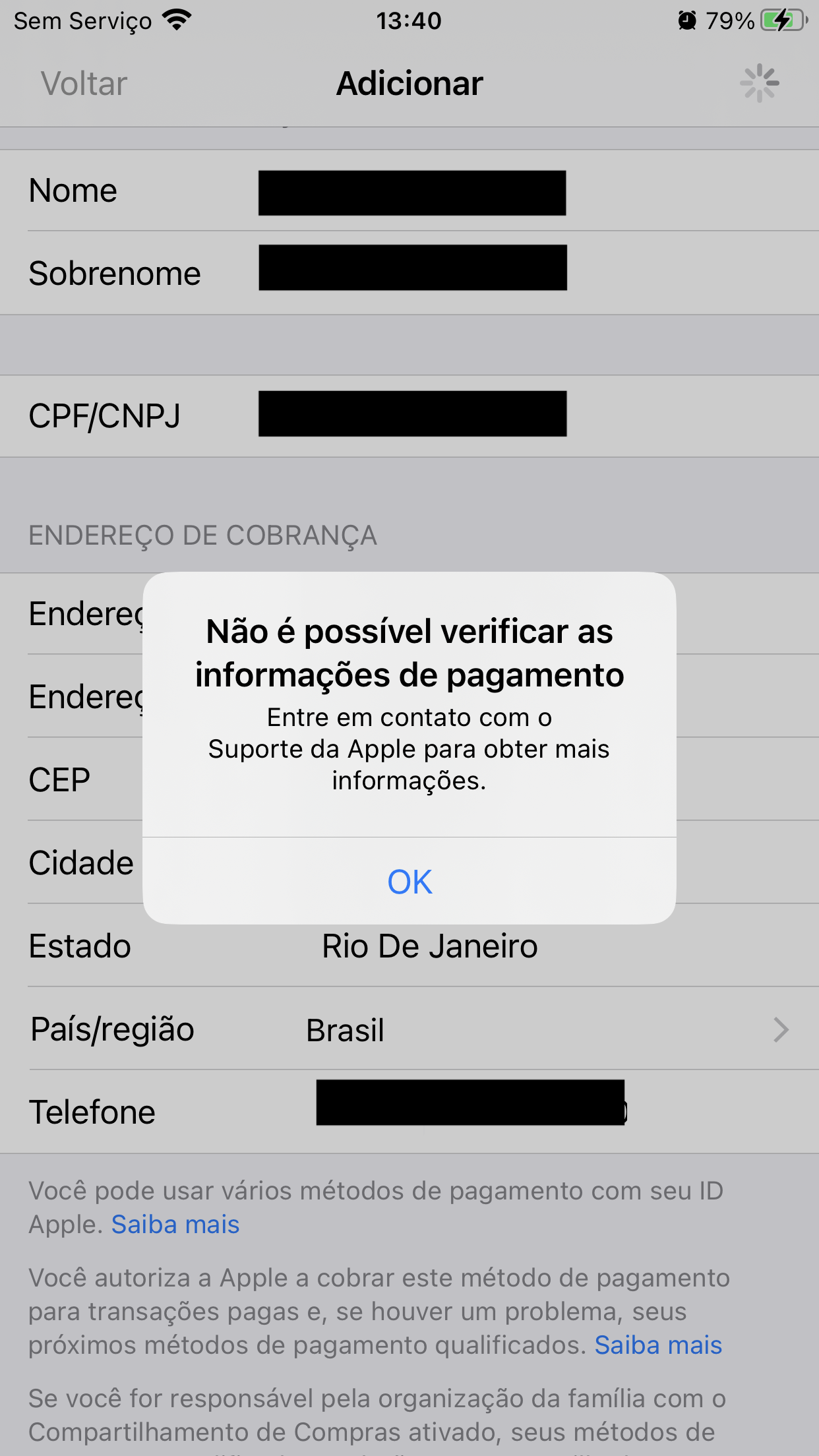819x1456 pixels.
Task: Change the Estado value Rio De Janeiro
Action: click(x=429, y=946)
